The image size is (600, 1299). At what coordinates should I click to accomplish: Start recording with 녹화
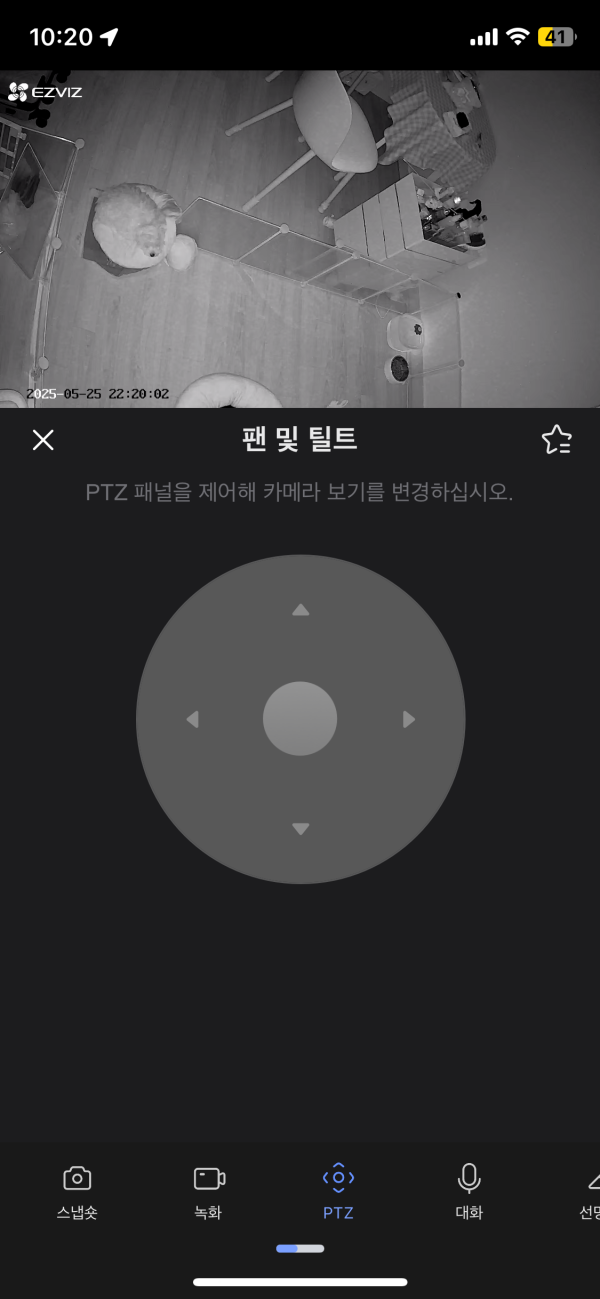209,1190
